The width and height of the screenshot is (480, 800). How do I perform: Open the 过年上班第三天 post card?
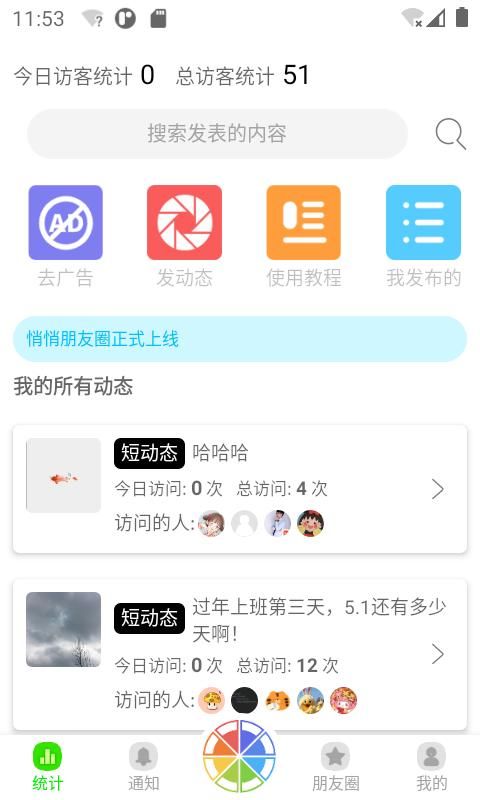tap(240, 655)
